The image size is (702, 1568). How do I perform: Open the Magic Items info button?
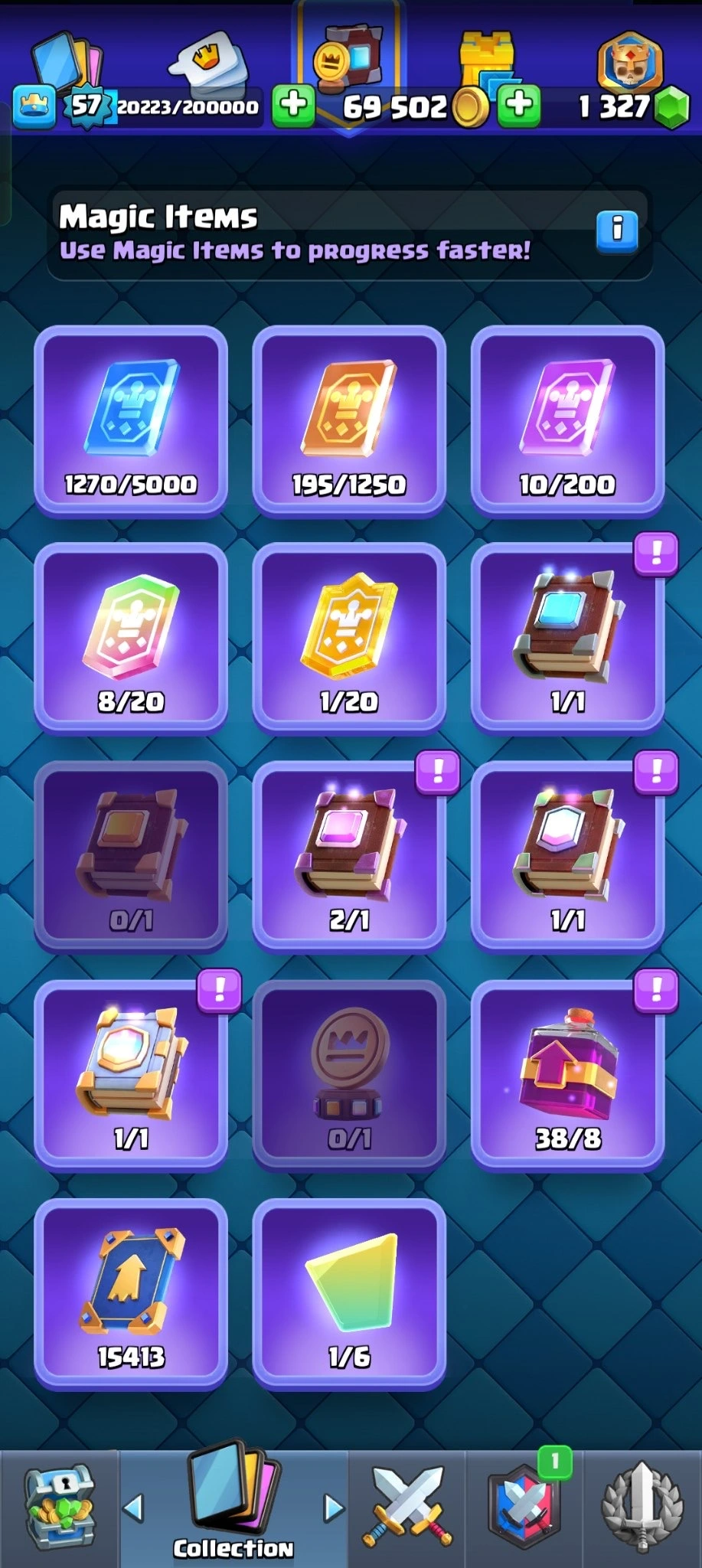coord(616,228)
